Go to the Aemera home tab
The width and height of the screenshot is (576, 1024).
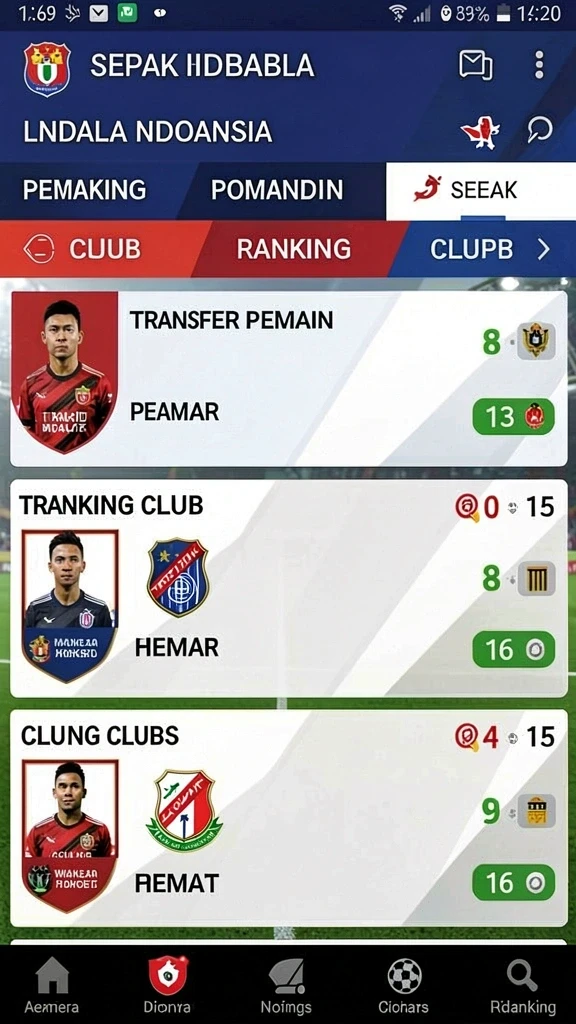[x=52, y=986]
